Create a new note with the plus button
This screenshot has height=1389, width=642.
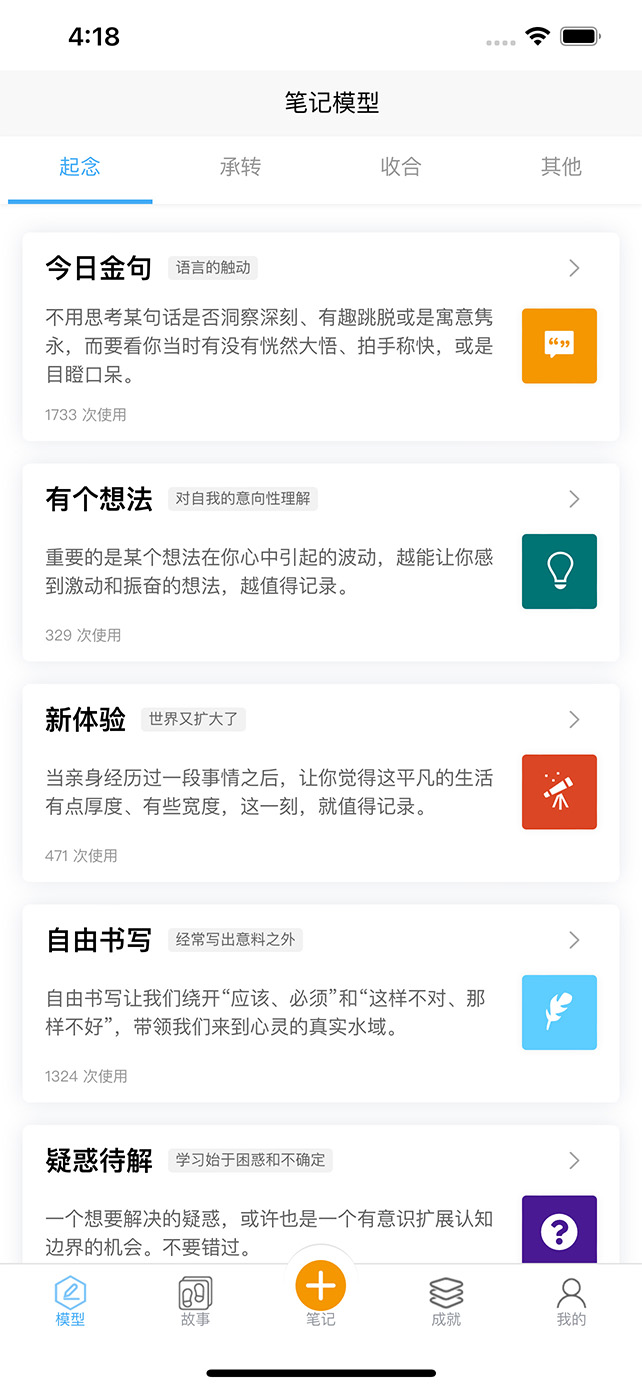(x=320, y=1285)
